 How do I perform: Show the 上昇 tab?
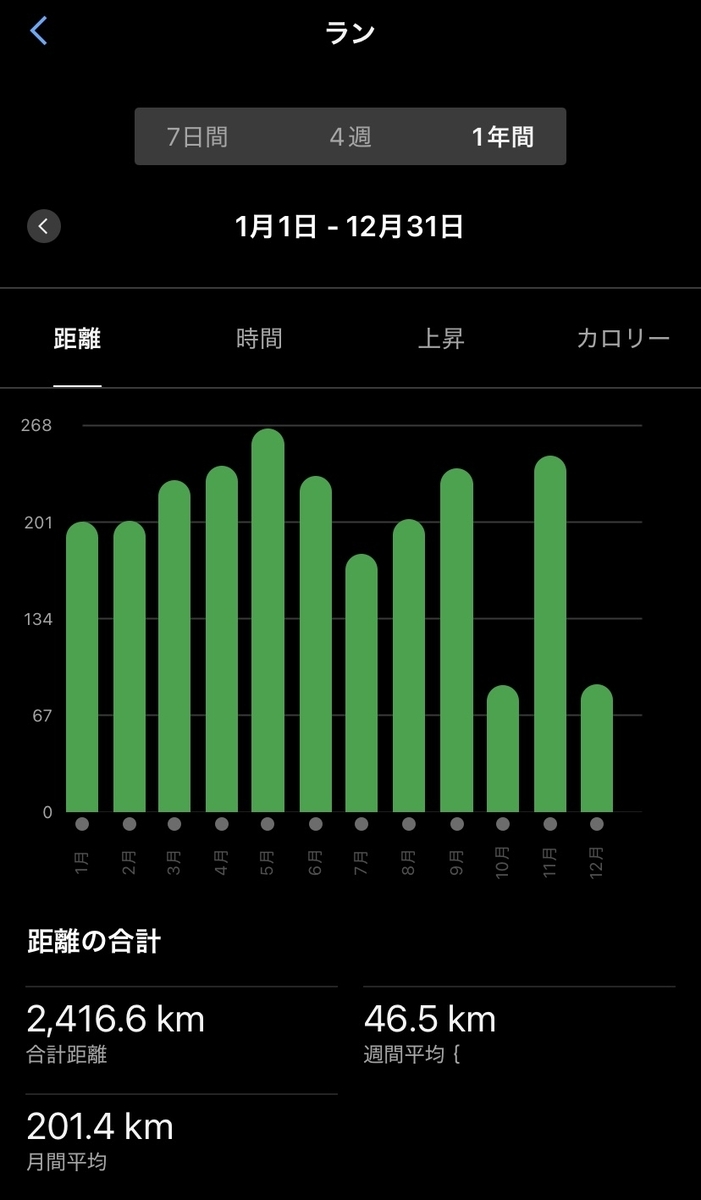coord(441,339)
